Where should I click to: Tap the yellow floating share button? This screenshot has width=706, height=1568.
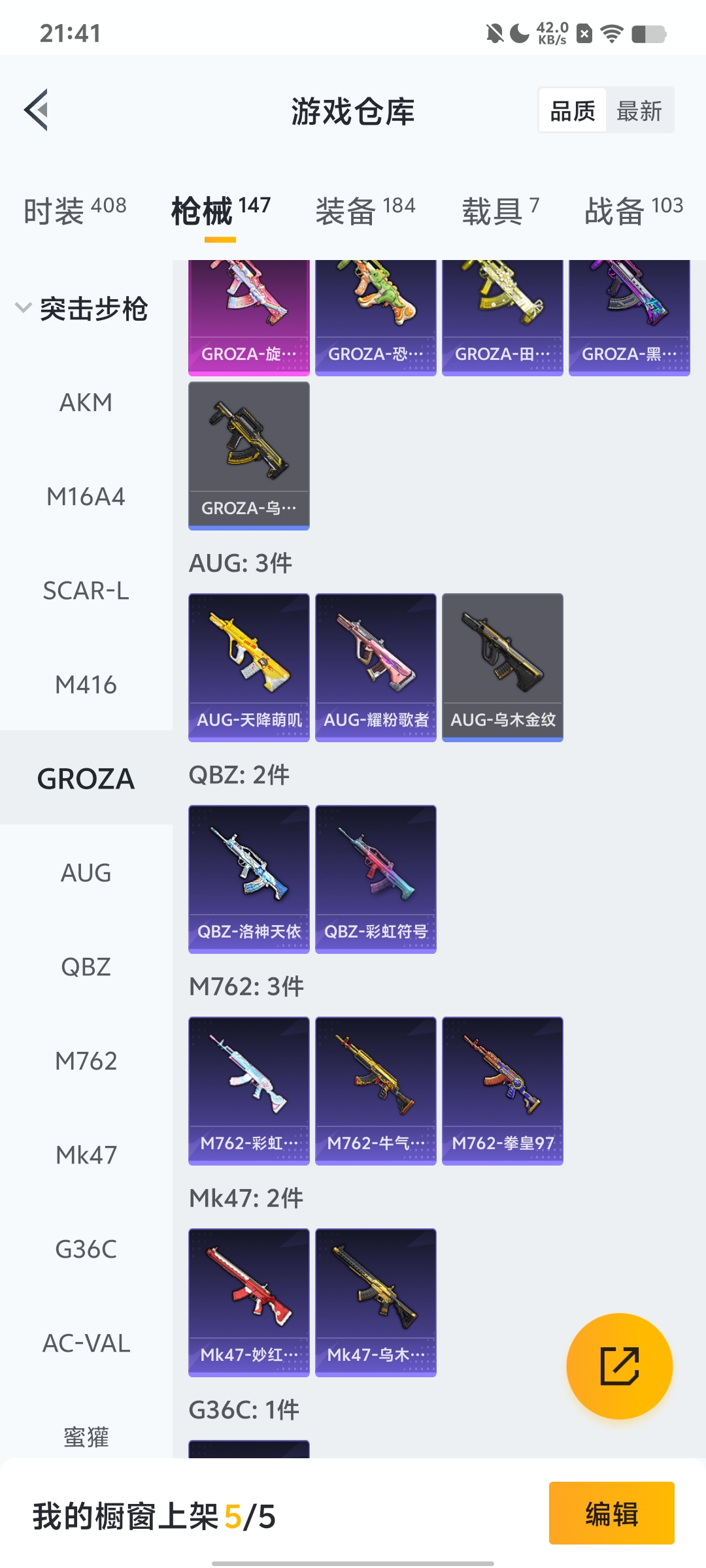pyautogui.click(x=619, y=1366)
